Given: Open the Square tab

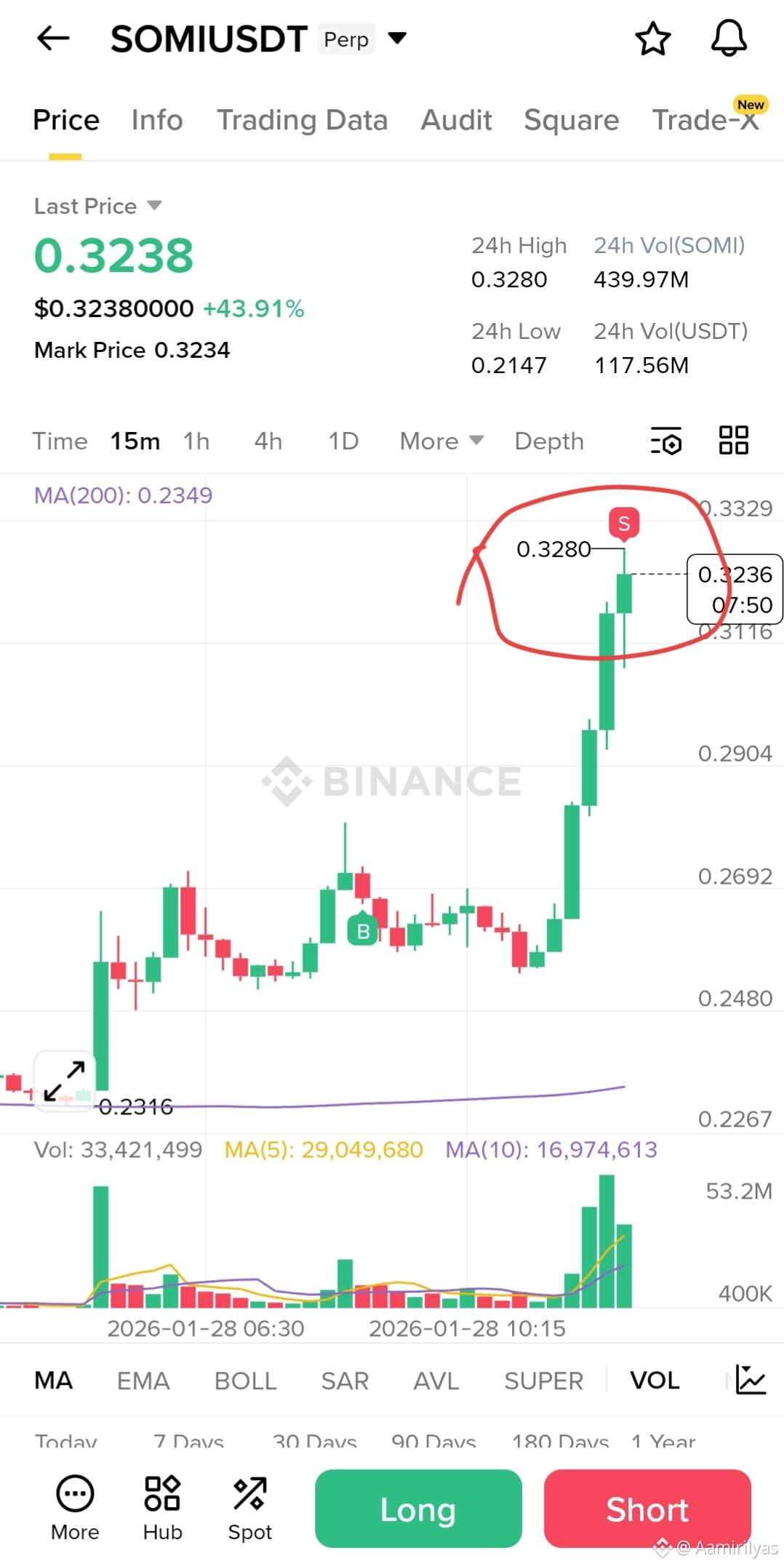Looking at the screenshot, I should click(571, 120).
